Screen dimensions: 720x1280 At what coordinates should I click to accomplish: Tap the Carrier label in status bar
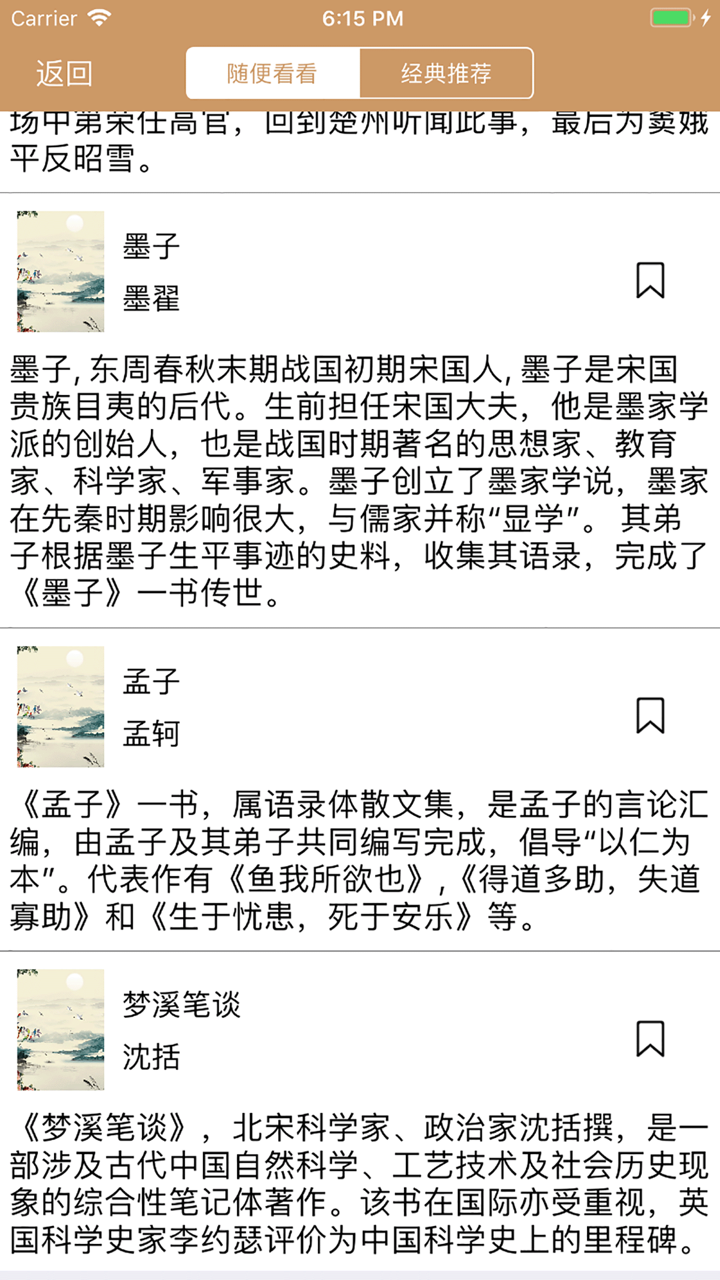coord(47,17)
